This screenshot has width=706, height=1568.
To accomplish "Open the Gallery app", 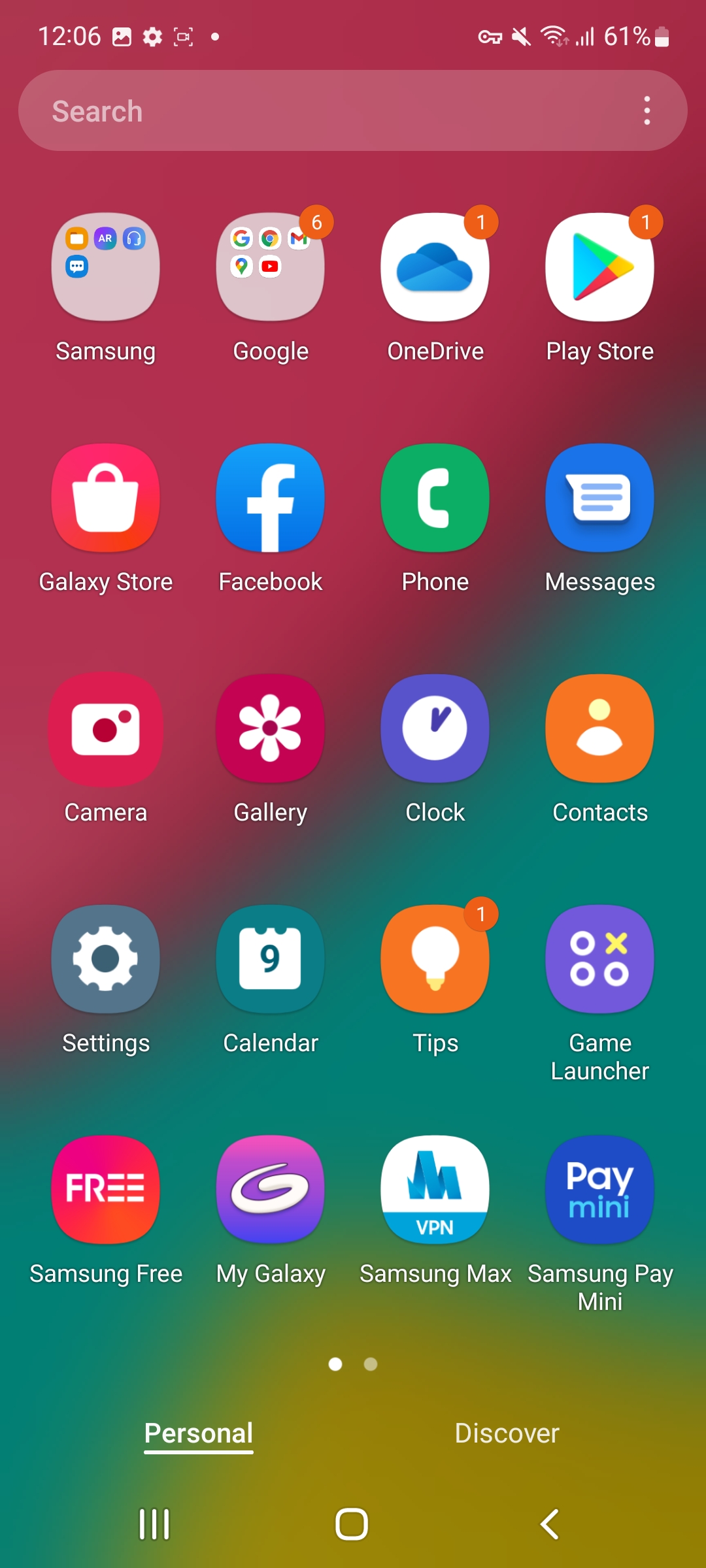I will (271, 729).
